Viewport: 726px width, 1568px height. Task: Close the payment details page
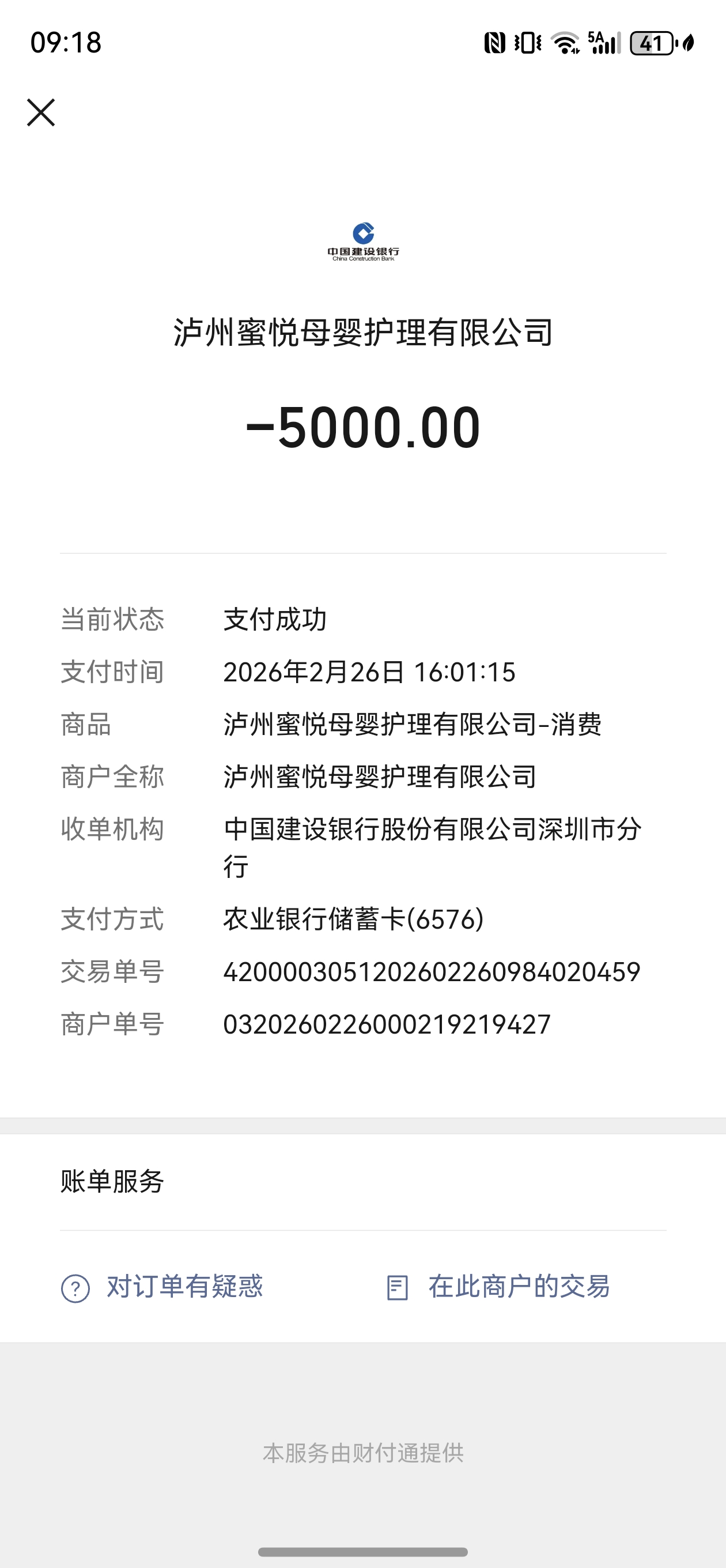click(x=41, y=112)
